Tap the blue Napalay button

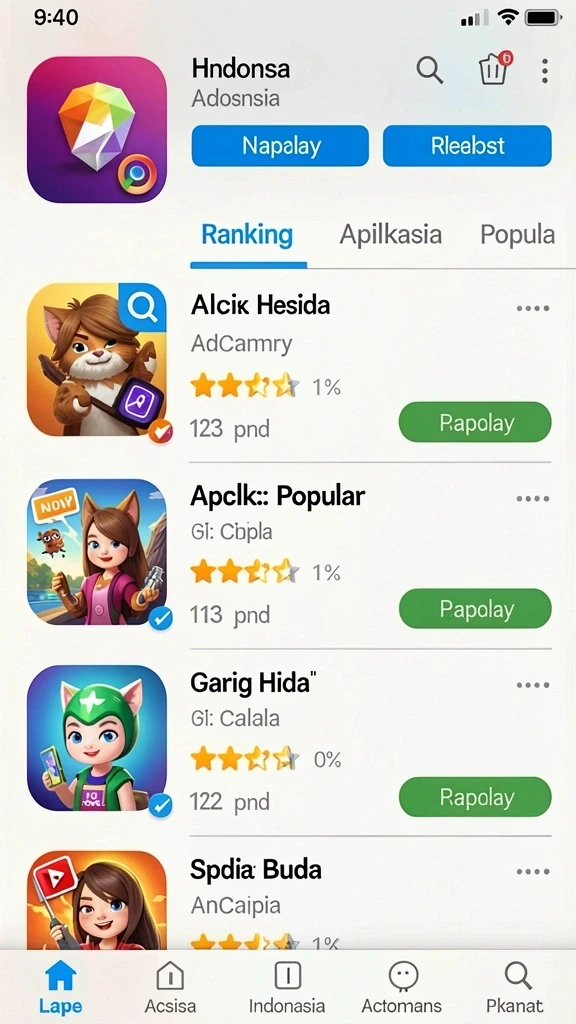(x=280, y=146)
